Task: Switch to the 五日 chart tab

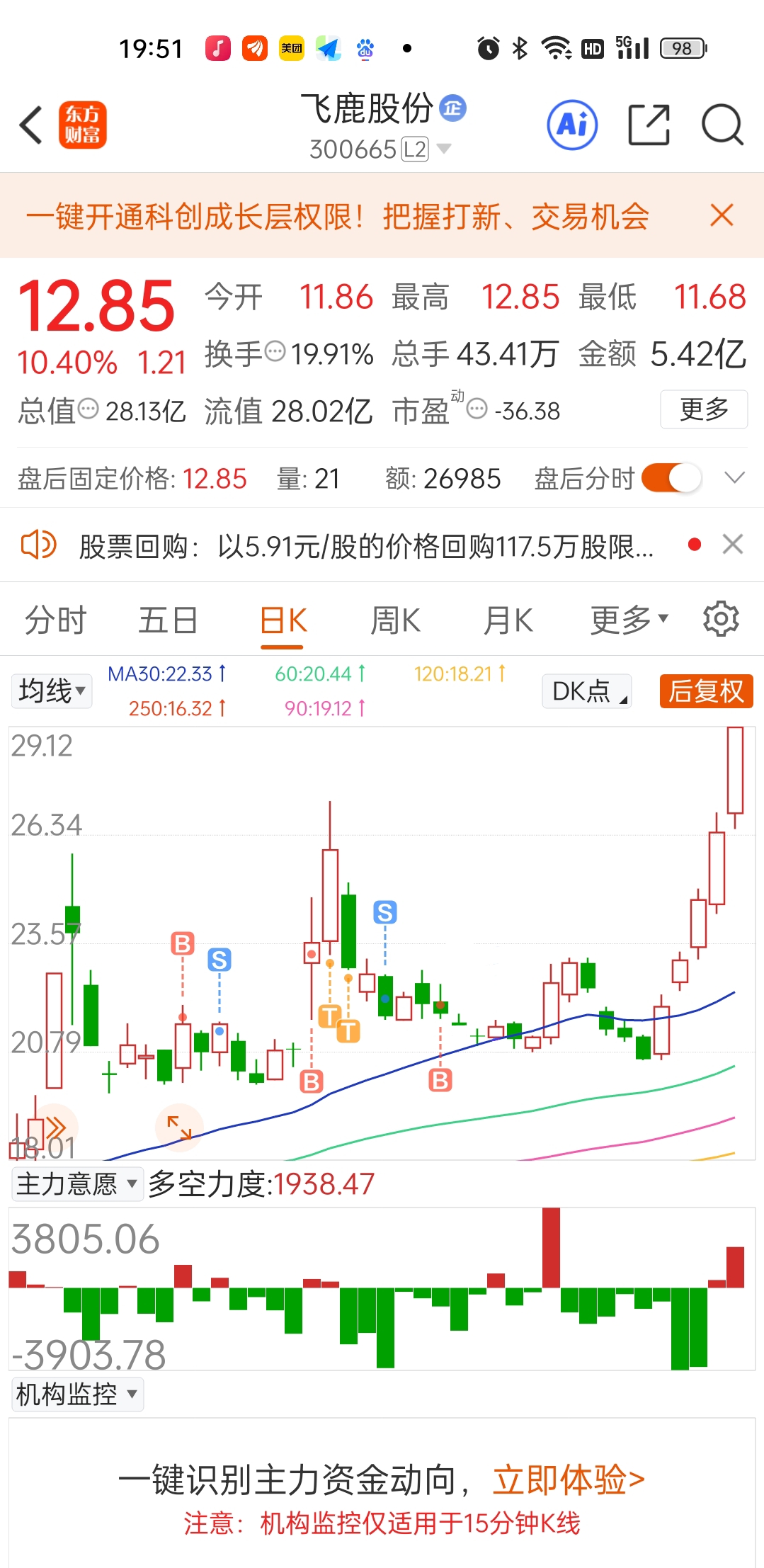Action: point(168,621)
